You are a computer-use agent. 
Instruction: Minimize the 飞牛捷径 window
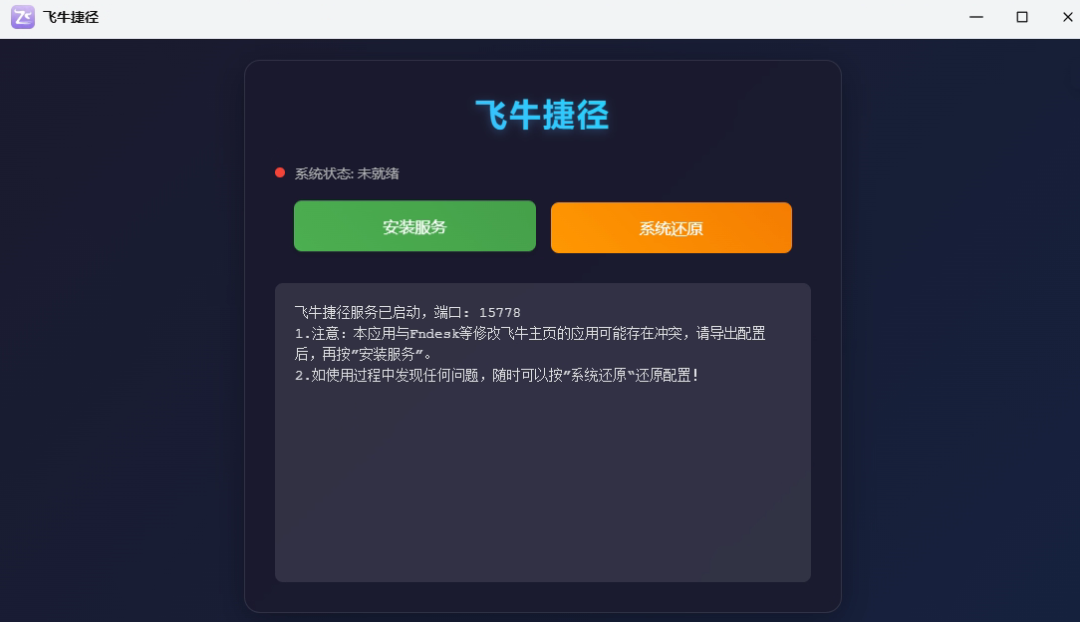tap(976, 17)
